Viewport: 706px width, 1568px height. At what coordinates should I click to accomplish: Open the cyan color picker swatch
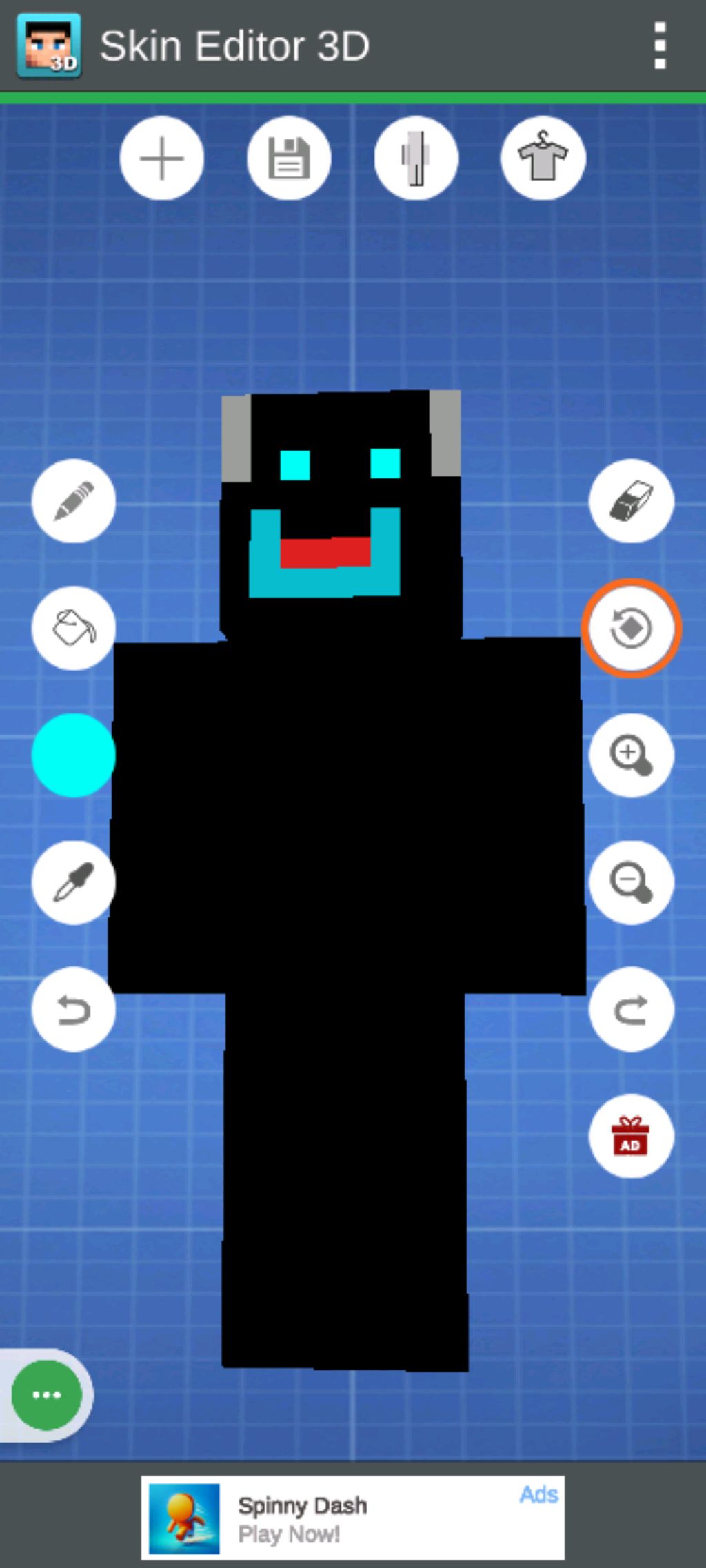(x=74, y=755)
